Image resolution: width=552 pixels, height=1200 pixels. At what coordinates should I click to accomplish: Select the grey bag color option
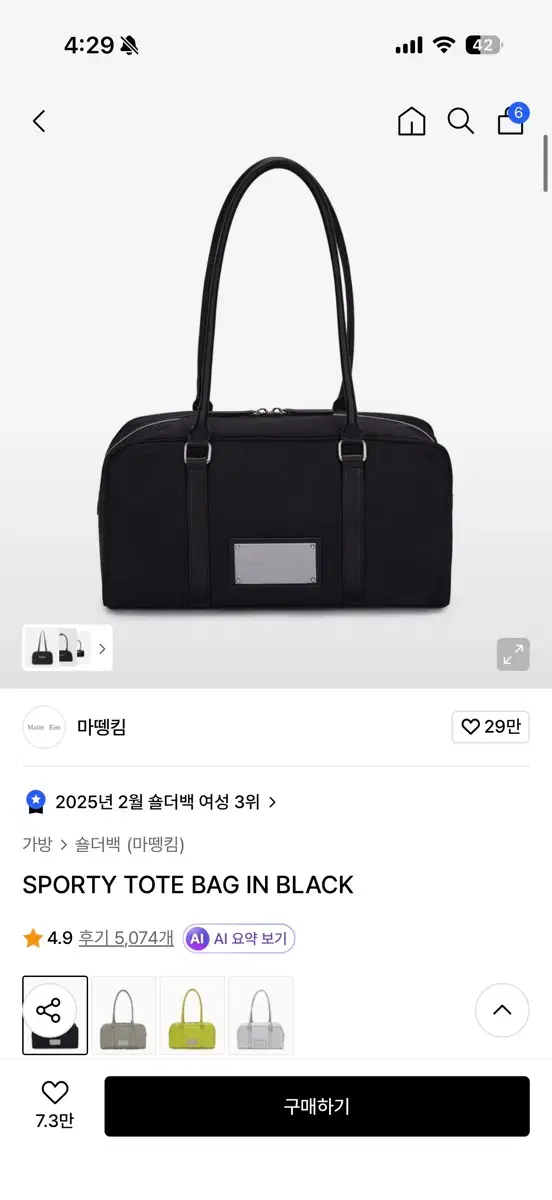click(x=125, y=1015)
